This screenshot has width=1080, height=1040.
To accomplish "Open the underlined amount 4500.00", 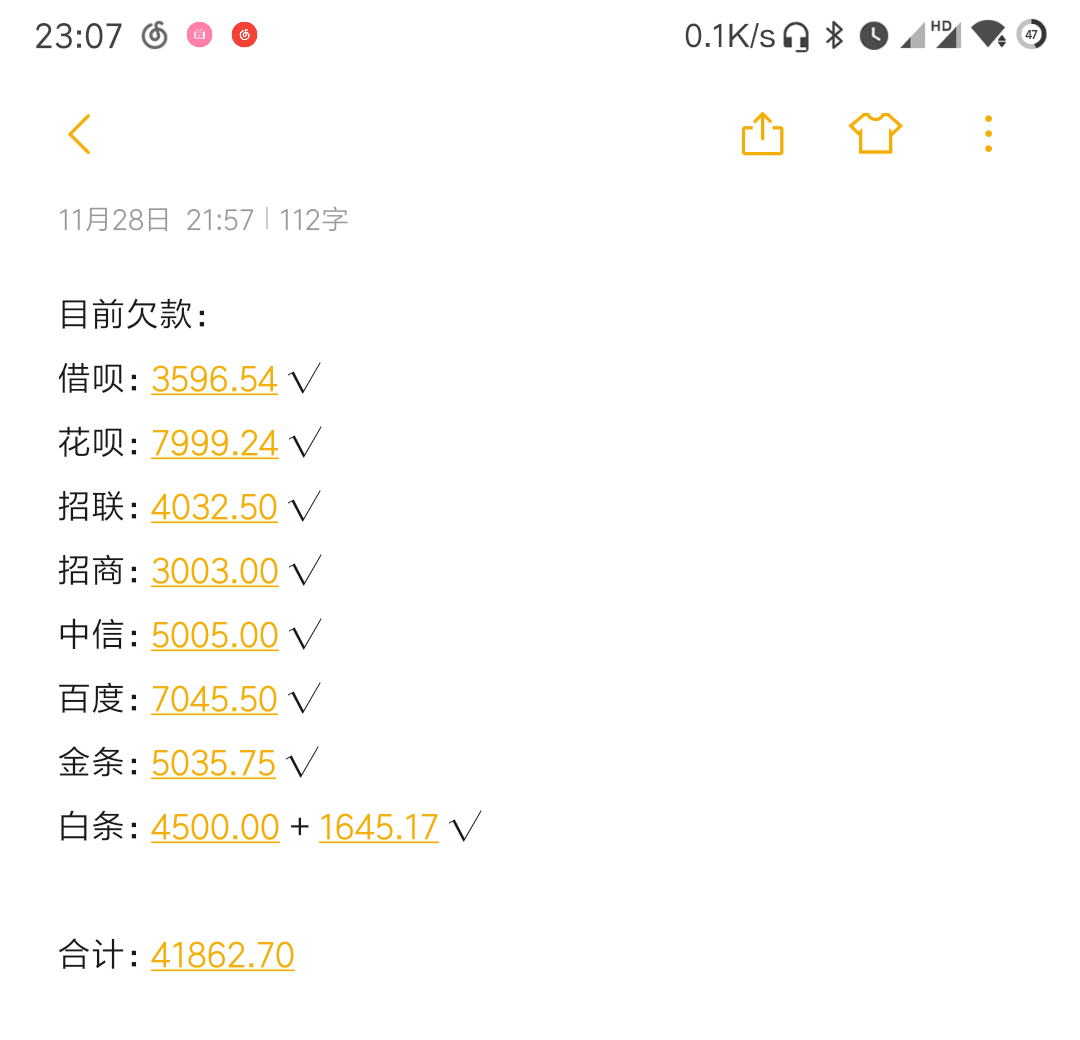I will (x=215, y=828).
